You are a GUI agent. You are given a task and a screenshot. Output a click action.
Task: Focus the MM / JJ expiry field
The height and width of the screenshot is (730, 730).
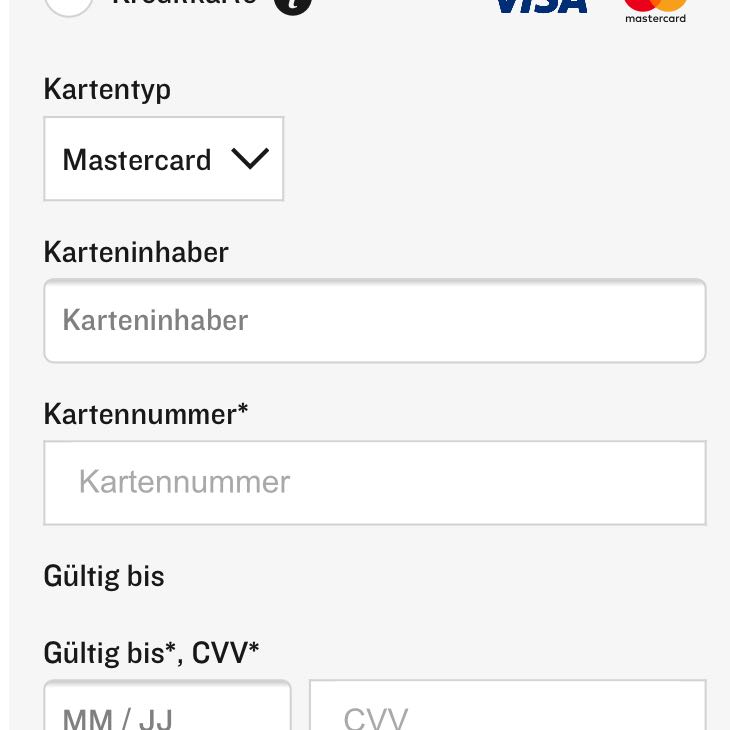(167, 711)
